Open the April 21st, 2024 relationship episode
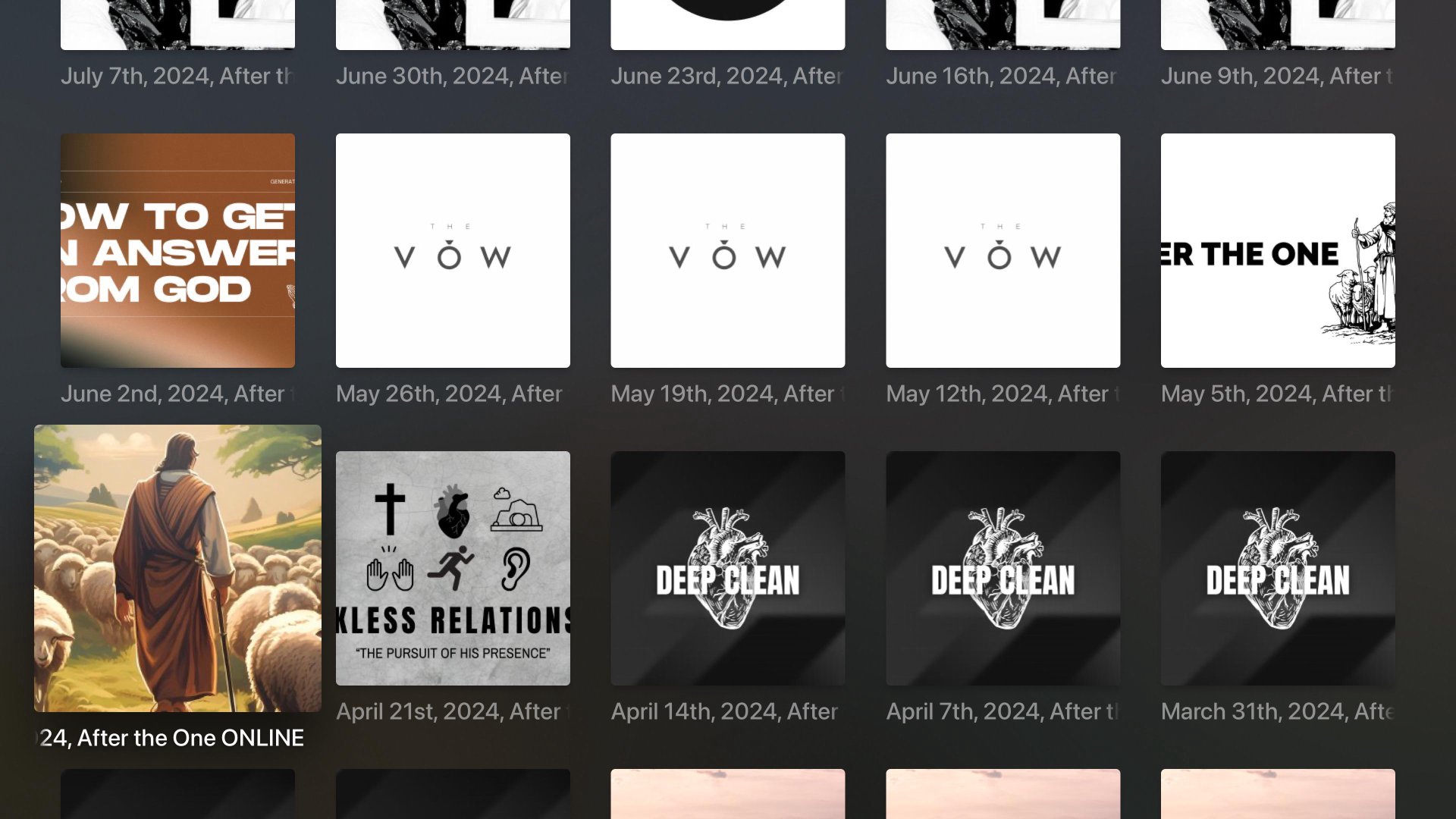Viewport: 1456px width, 819px height. 453,567
